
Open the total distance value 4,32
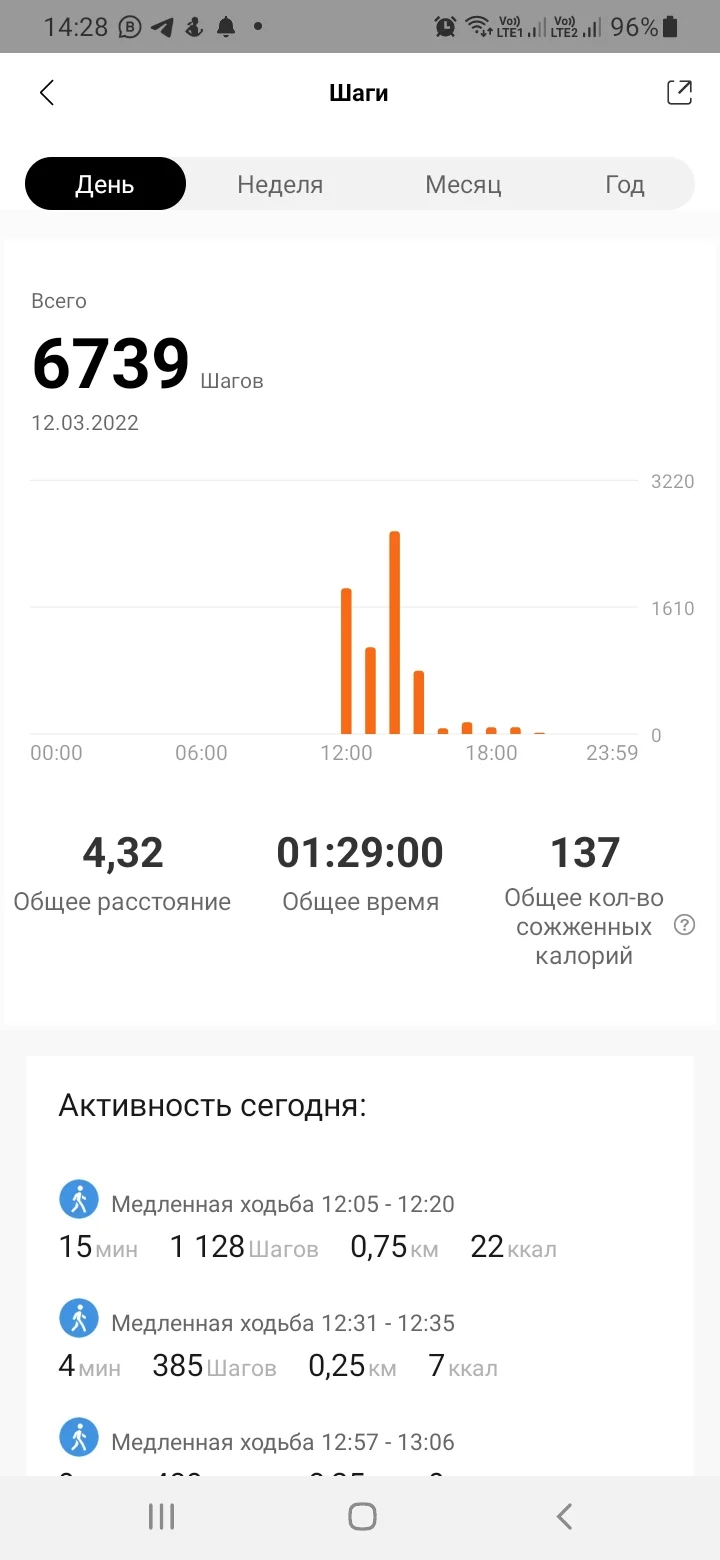(122, 852)
